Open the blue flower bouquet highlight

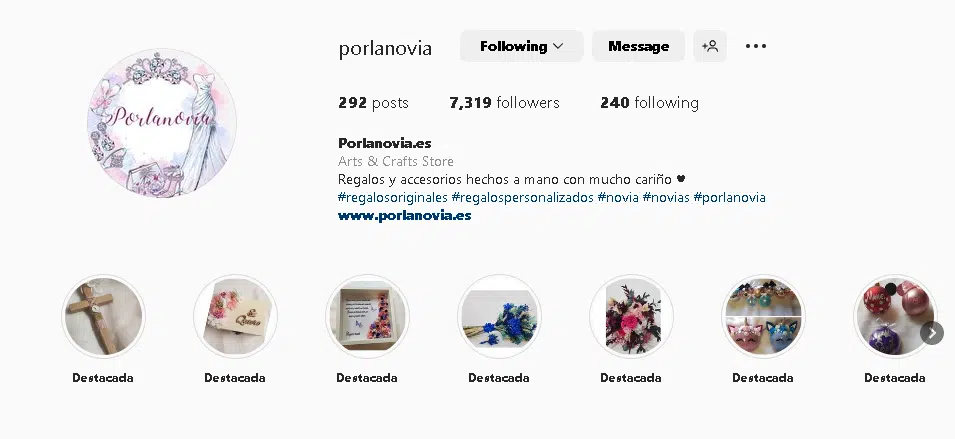[x=499, y=317]
